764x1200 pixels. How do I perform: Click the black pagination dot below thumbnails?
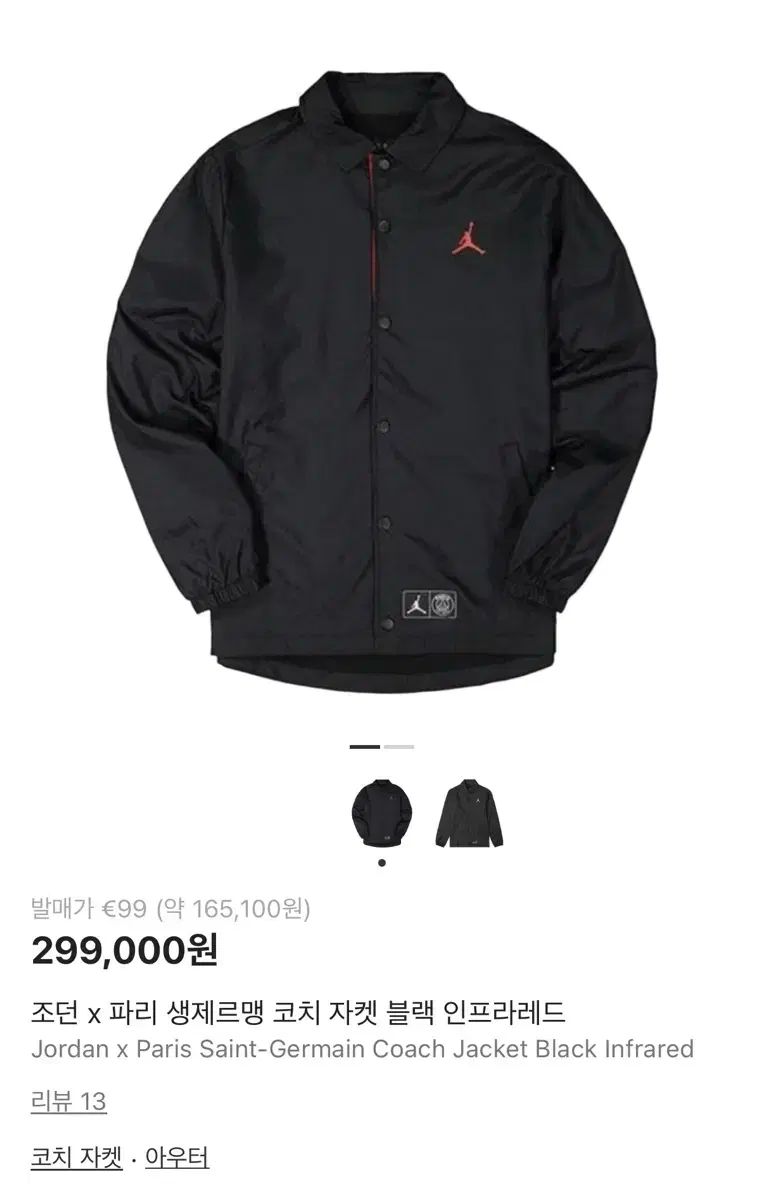(x=384, y=863)
